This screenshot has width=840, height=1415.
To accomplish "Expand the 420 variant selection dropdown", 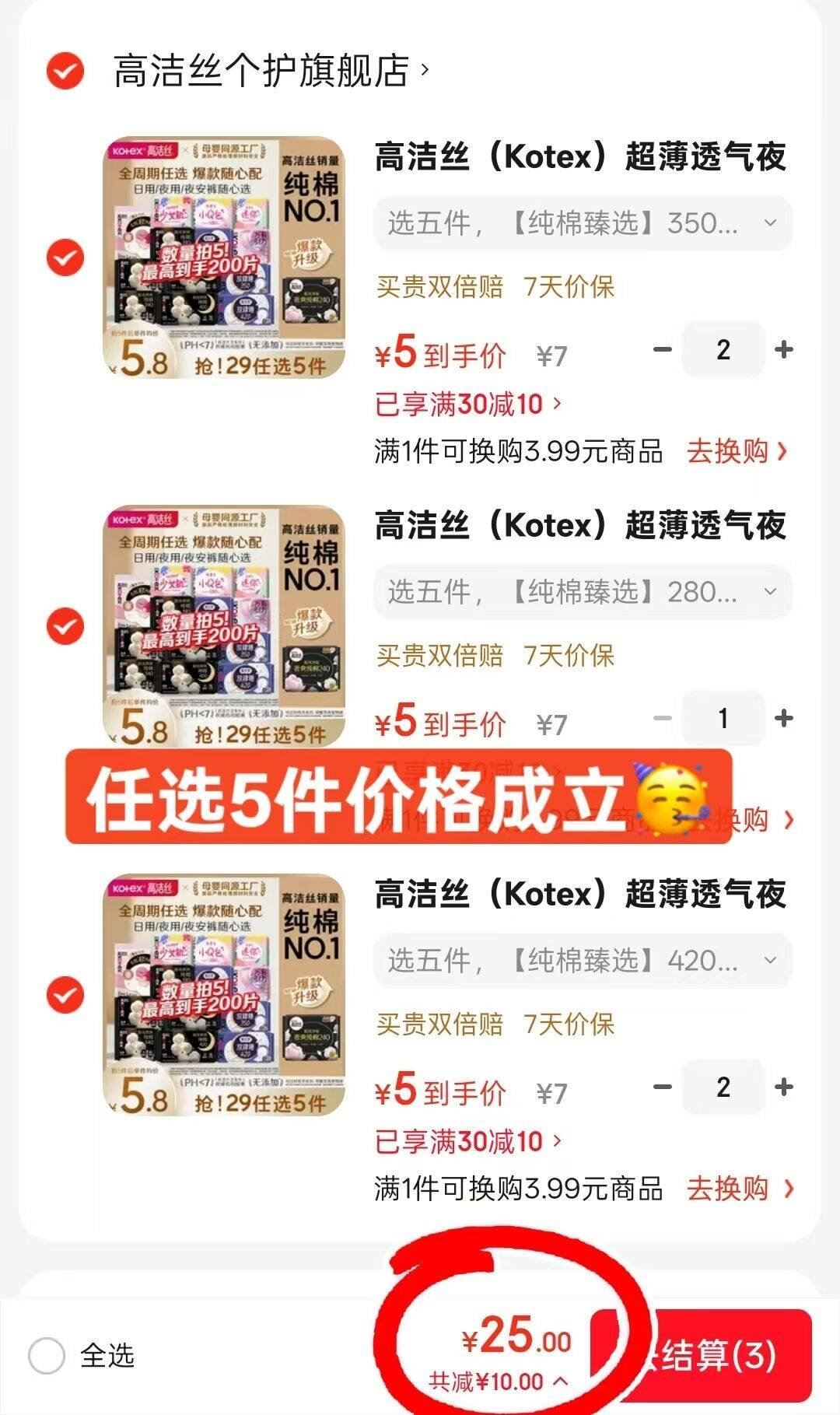I will click(x=583, y=961).
